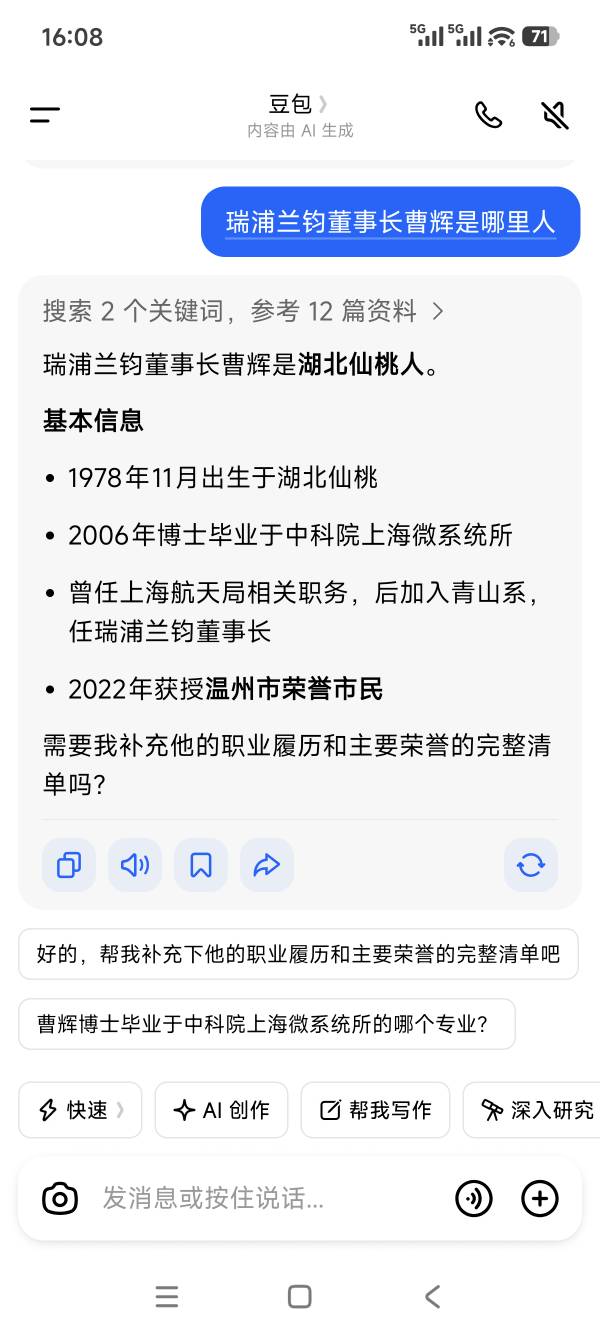Open the plus attachments menu
600x1335 pixels.
tap(540, 1198)
